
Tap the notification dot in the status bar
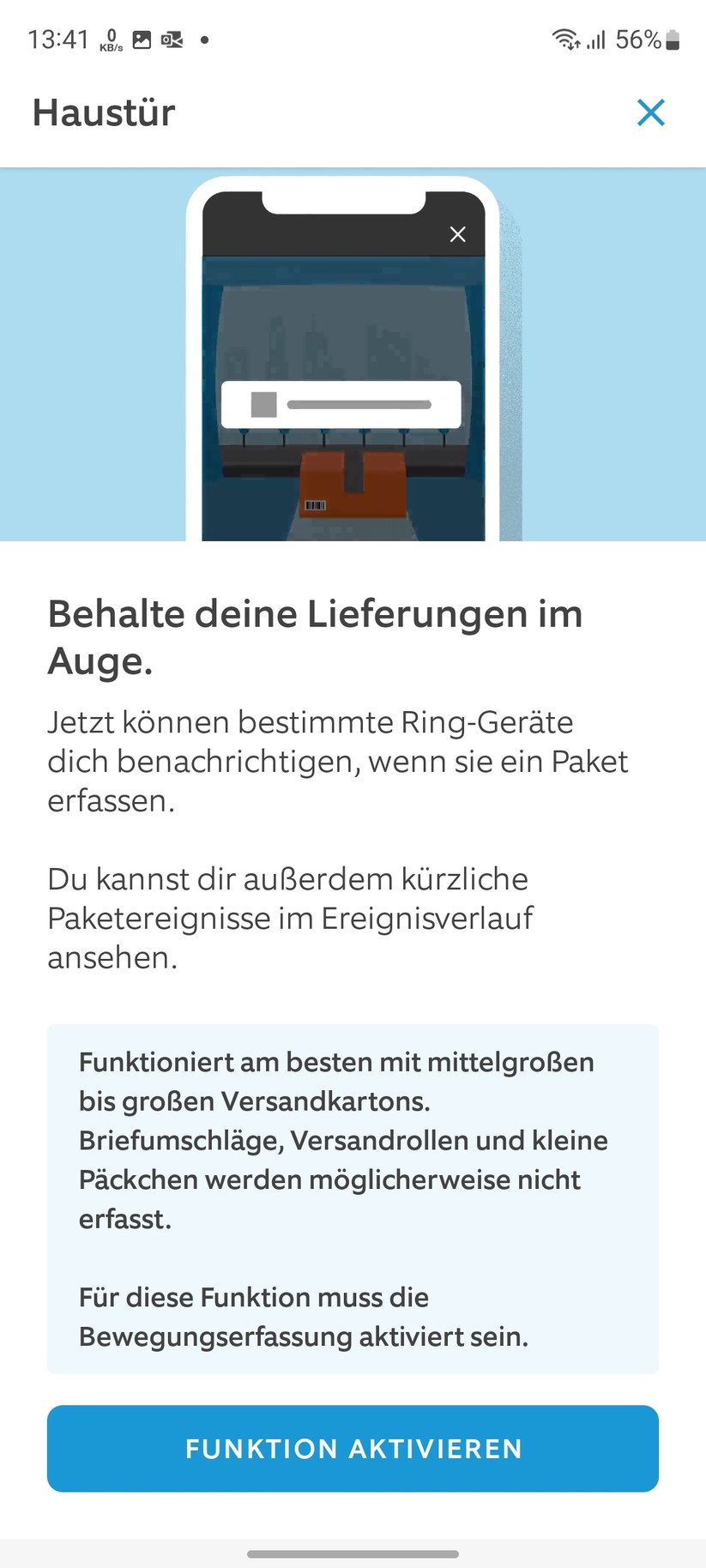coord(203,40)
